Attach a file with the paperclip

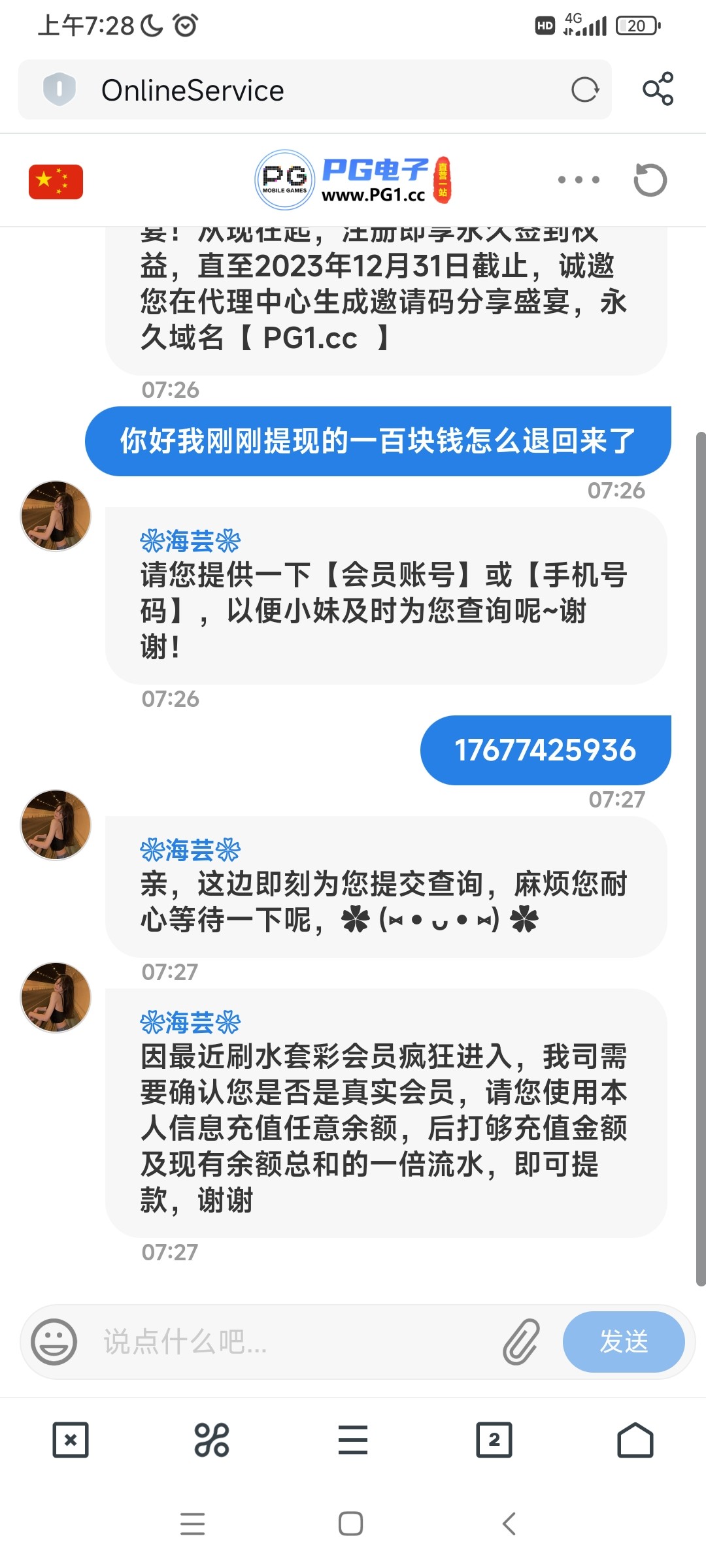click(521, 1342)
